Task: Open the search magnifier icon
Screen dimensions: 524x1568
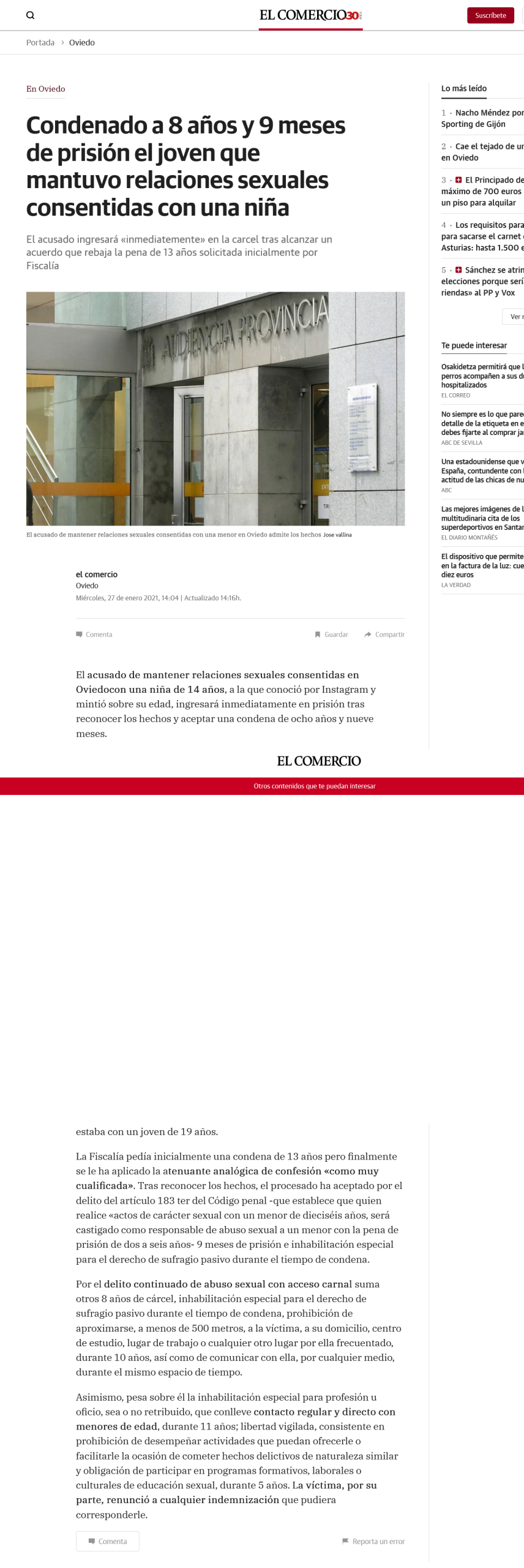Action: click(30, 15)
